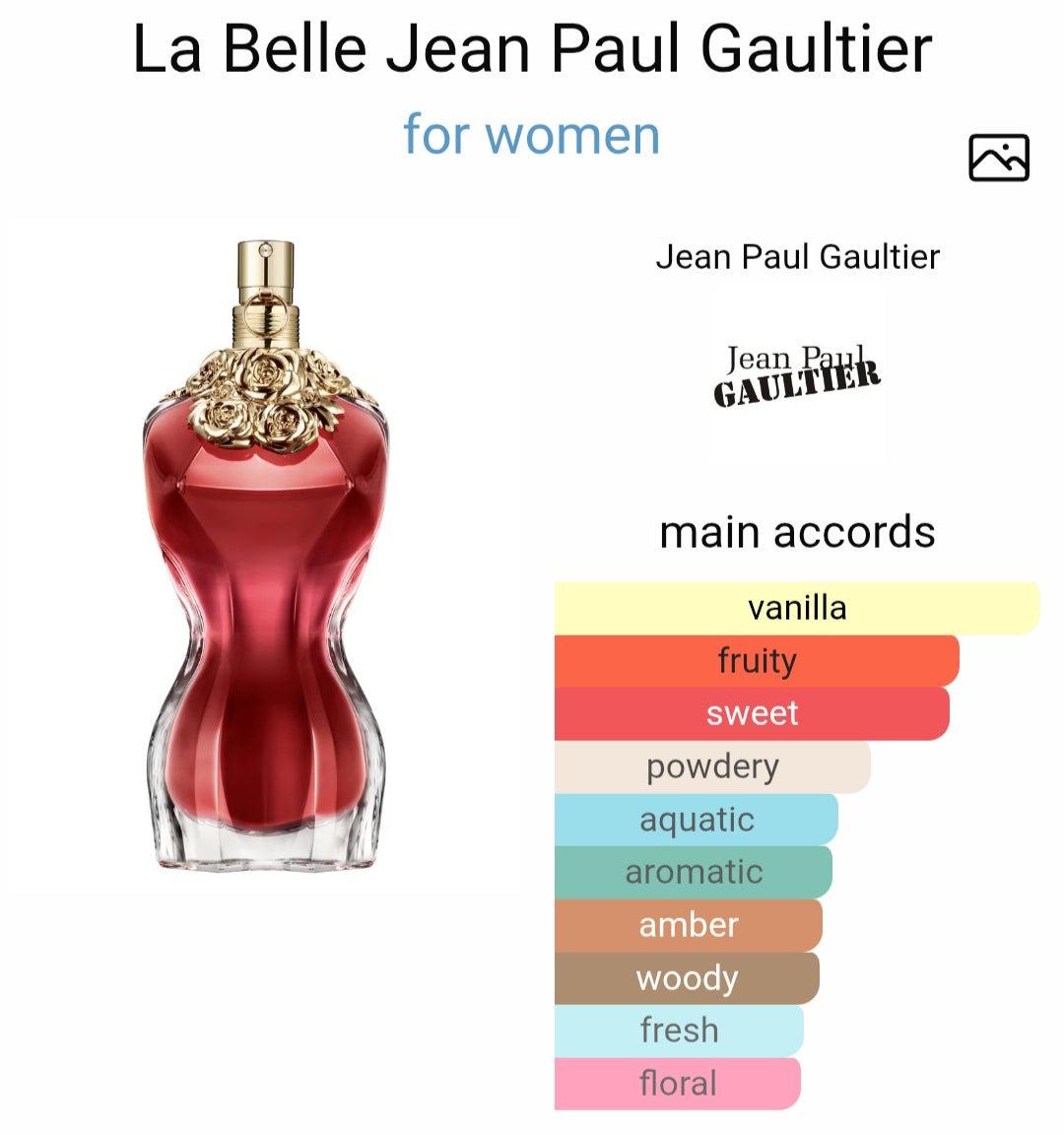Open the 'for women' category link
Image resolution: width=1064 pixels, height=1135 pixels.
(x=532, y=137)
